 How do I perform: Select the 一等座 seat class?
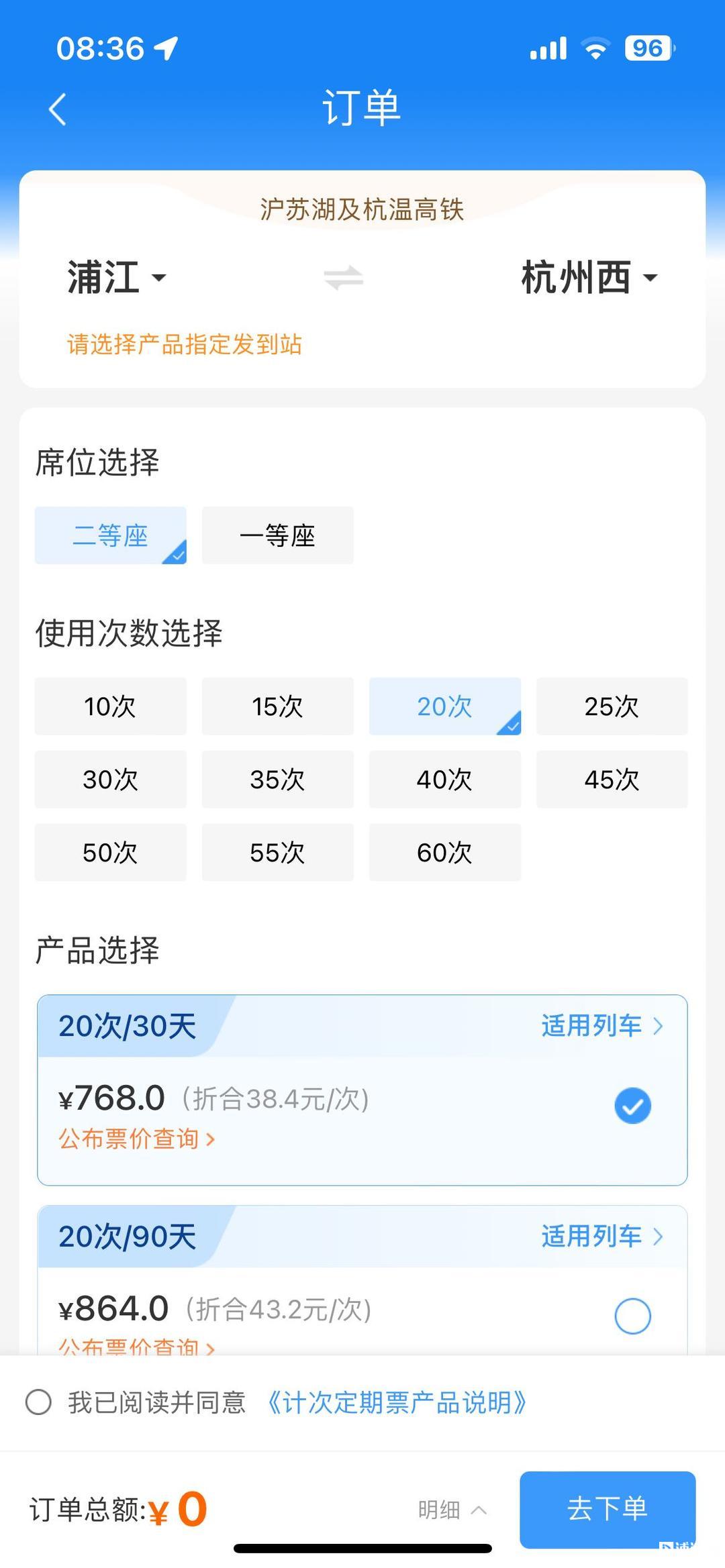click(277, 535)
